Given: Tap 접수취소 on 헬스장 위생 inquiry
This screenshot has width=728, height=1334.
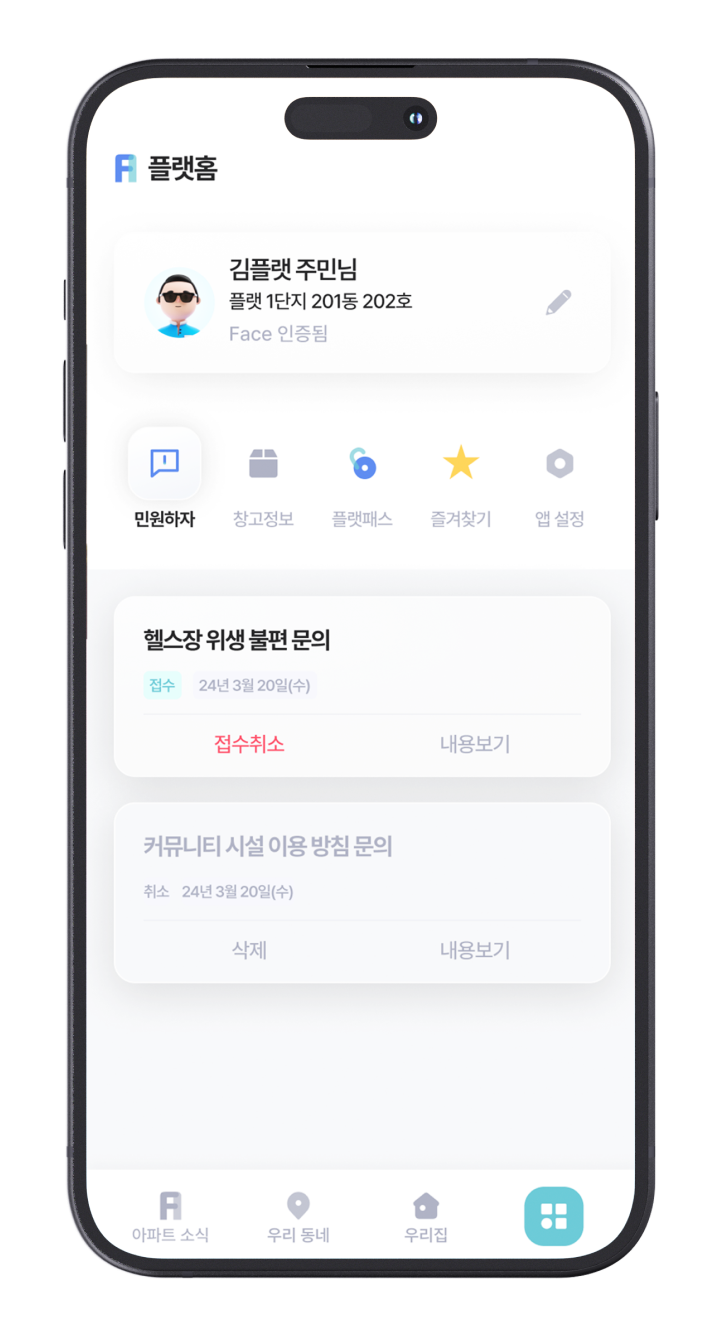Looking at the screenshot, I should (x=249, y=744).
